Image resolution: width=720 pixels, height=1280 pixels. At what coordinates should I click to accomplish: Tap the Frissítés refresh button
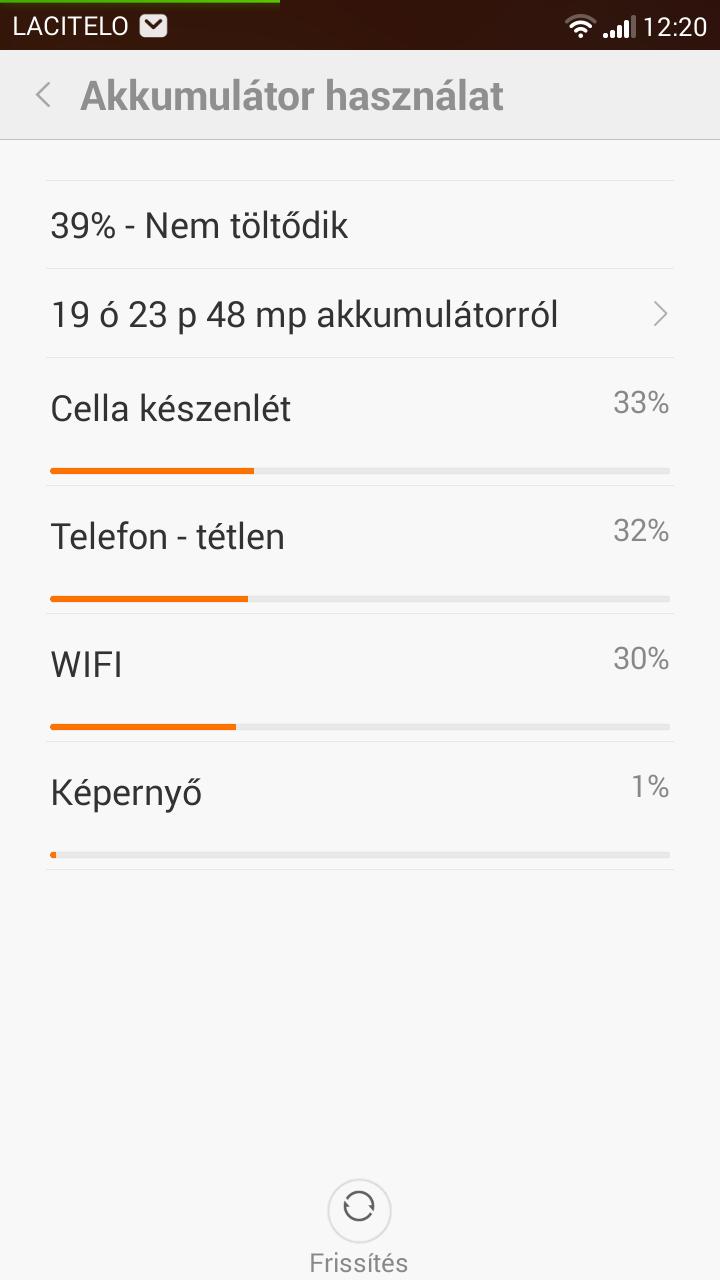pos(359,1226)
